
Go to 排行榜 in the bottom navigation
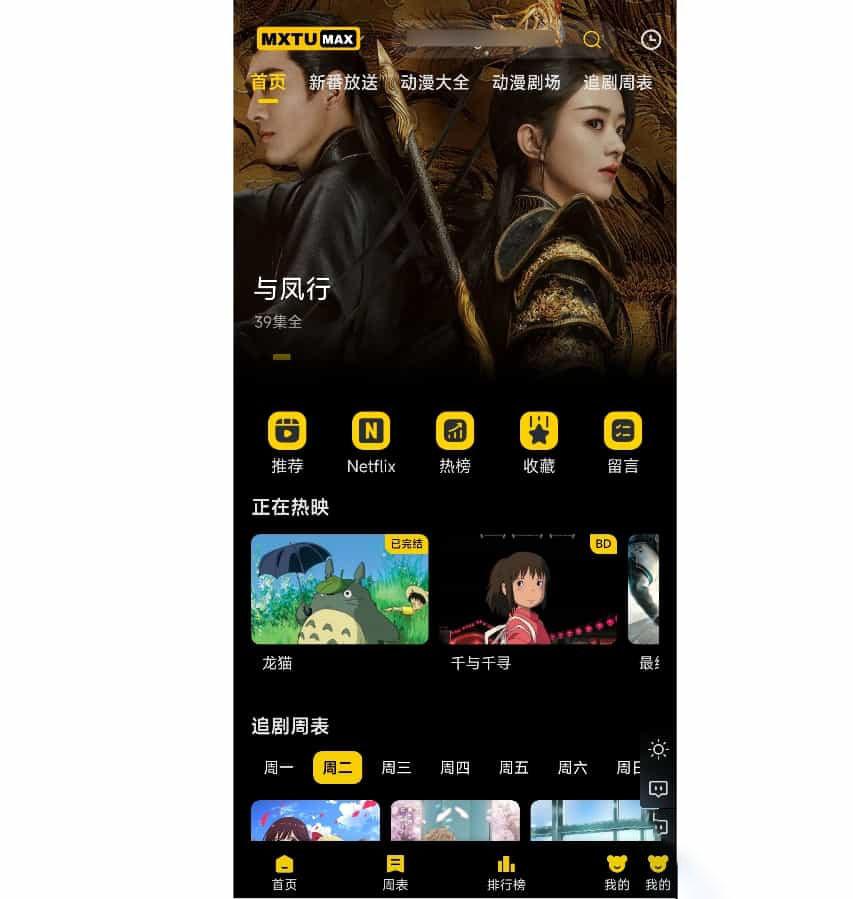coord(506,872)
